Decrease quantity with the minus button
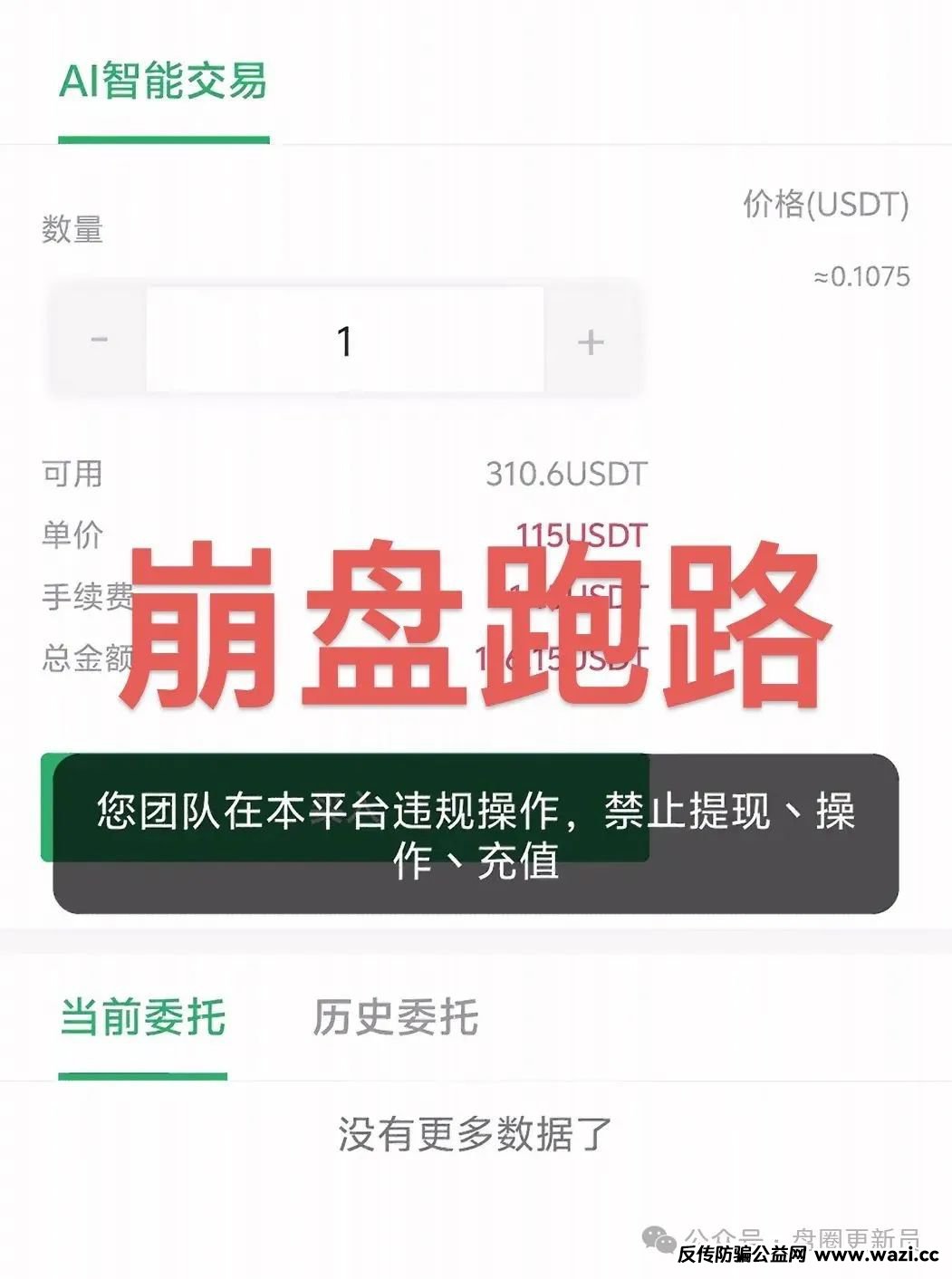Screen dimensions: 952x1279 pyautogui.click(x=99, y=341)
